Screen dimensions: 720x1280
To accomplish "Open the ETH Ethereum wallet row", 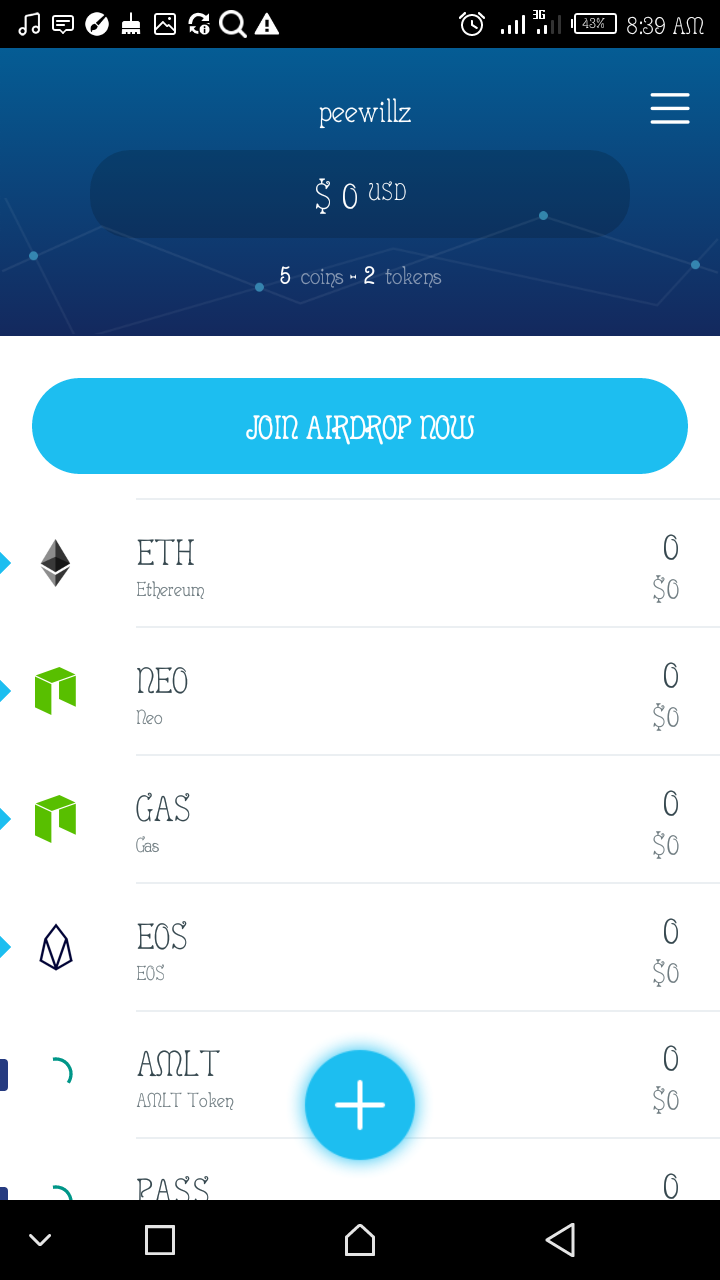I will coord(360,564).
